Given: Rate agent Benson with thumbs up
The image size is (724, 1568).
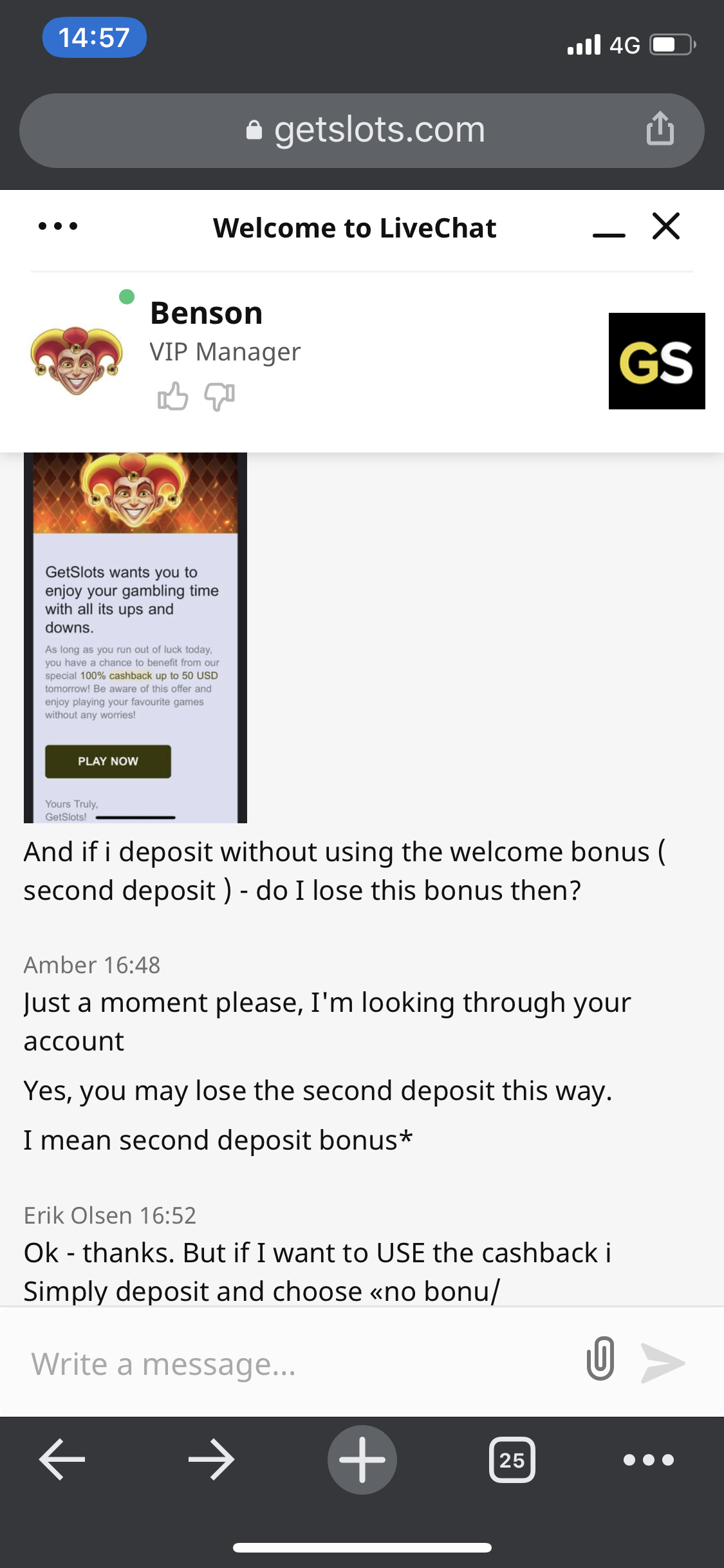Looking at the screenshot, I should 172,397.
